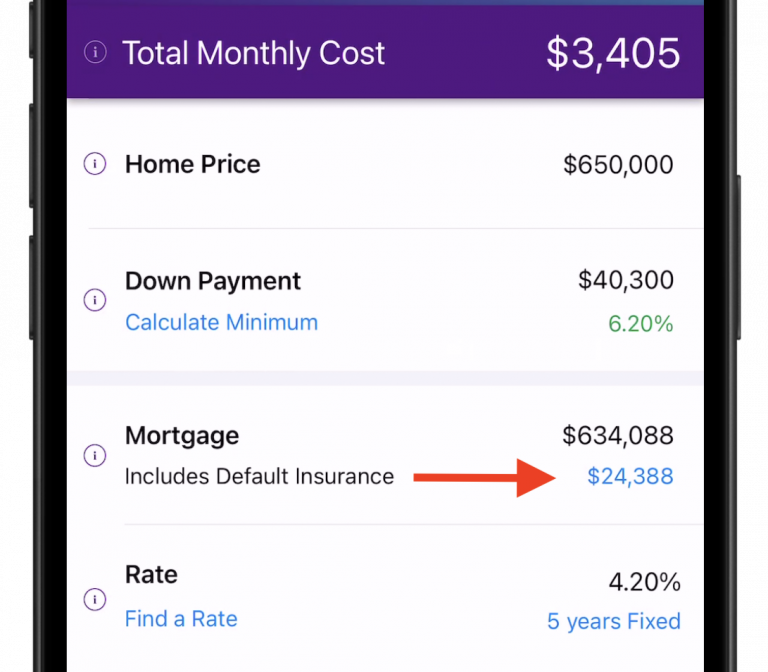Open info for Total Monthly Cost
The width and height of the screenshot is (768, 672).
[x=95, y=52]
